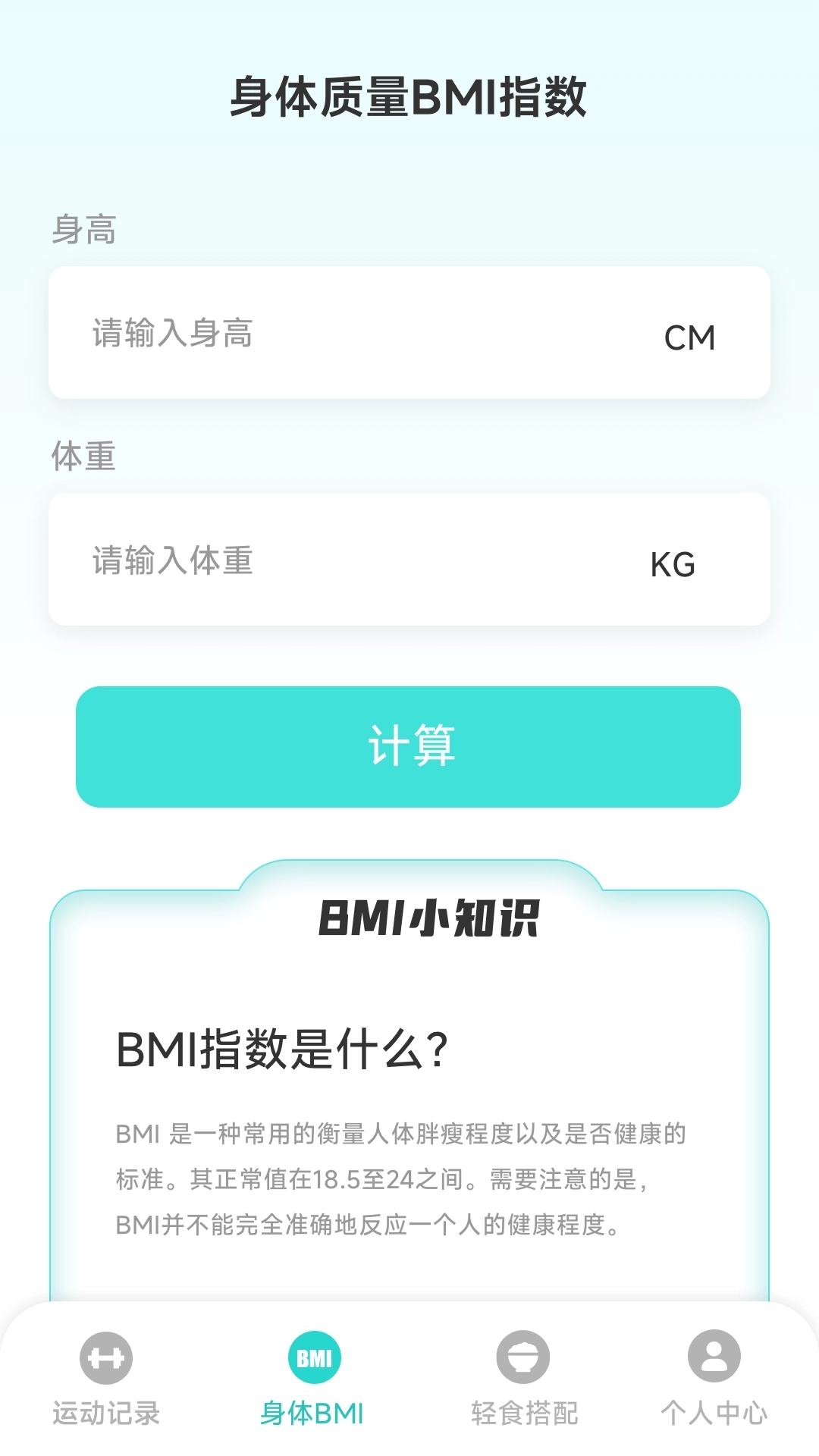Click the 身高 field label

coord(83,227)
